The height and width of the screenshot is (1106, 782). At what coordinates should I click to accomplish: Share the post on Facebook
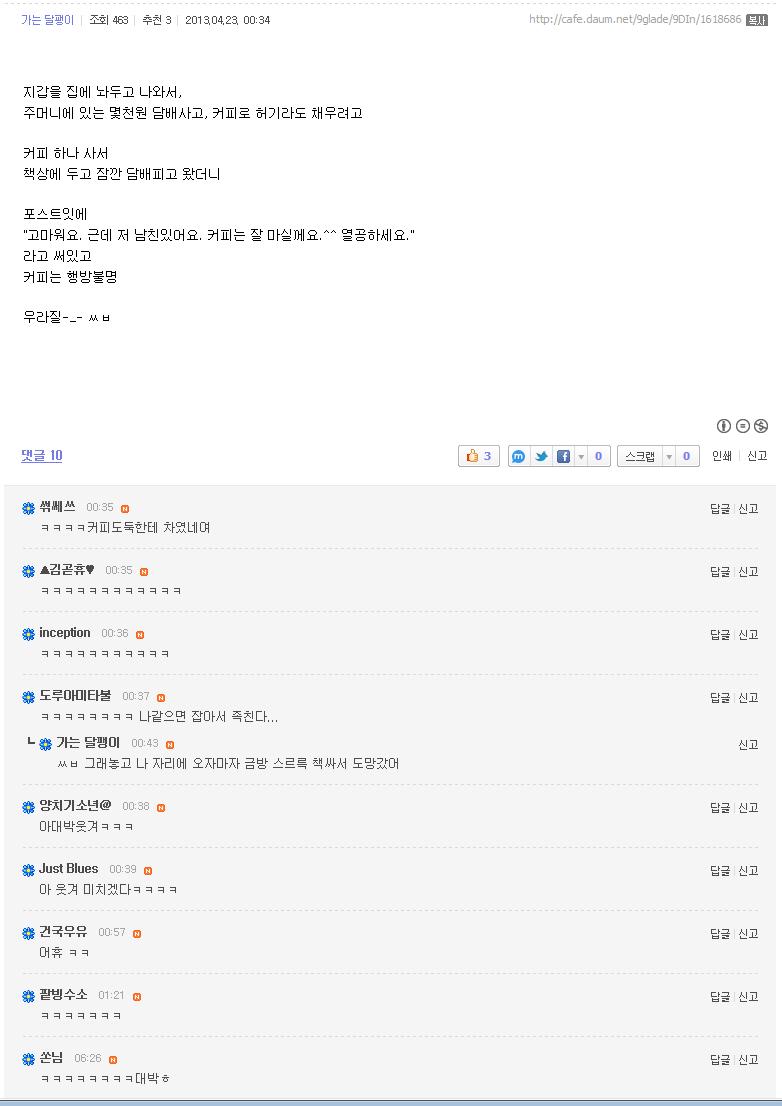[563, 456]
